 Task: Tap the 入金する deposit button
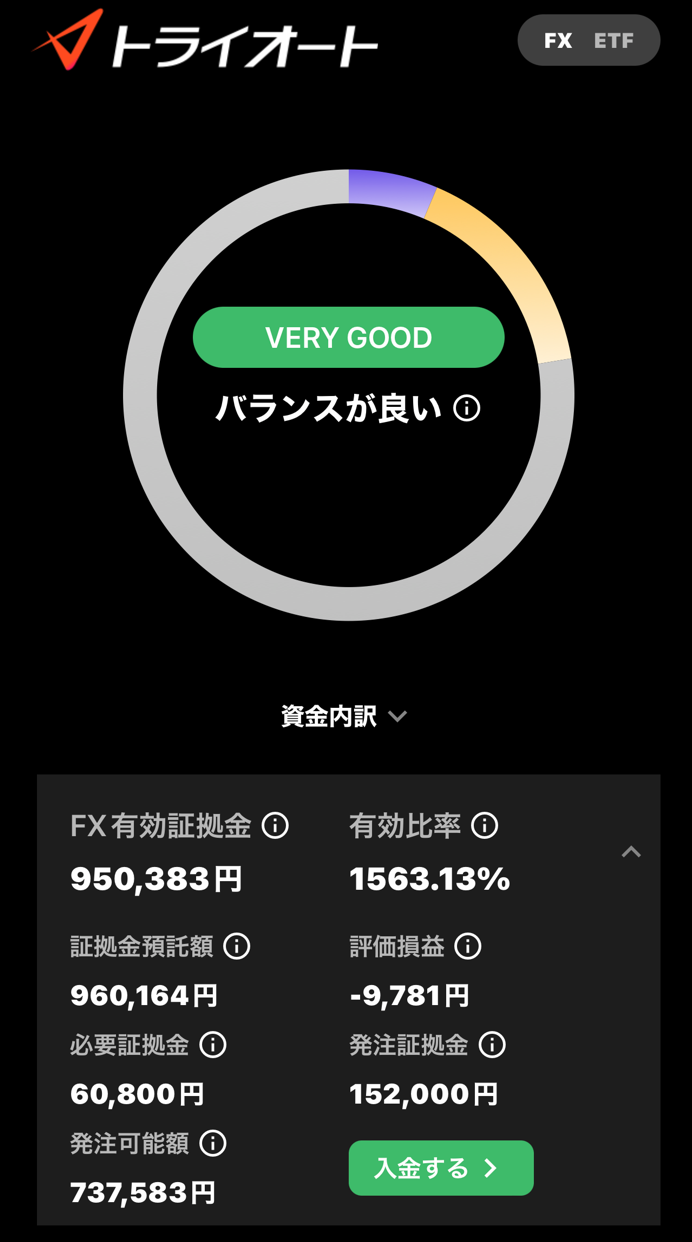click(x=441, y=1168)
